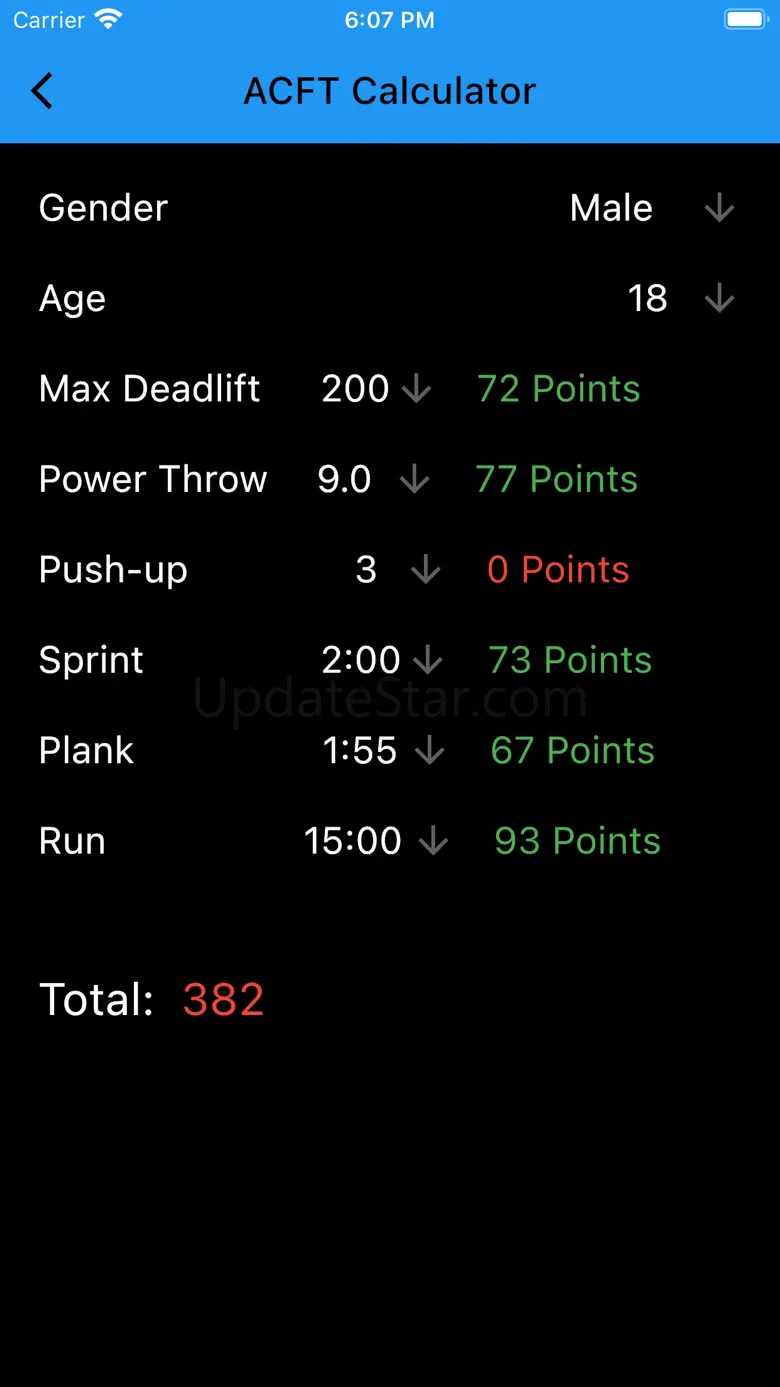The width and height of the screenshot is (780, 1387).
Task: Pick a different Sprint time
Action: coord(382,660)
